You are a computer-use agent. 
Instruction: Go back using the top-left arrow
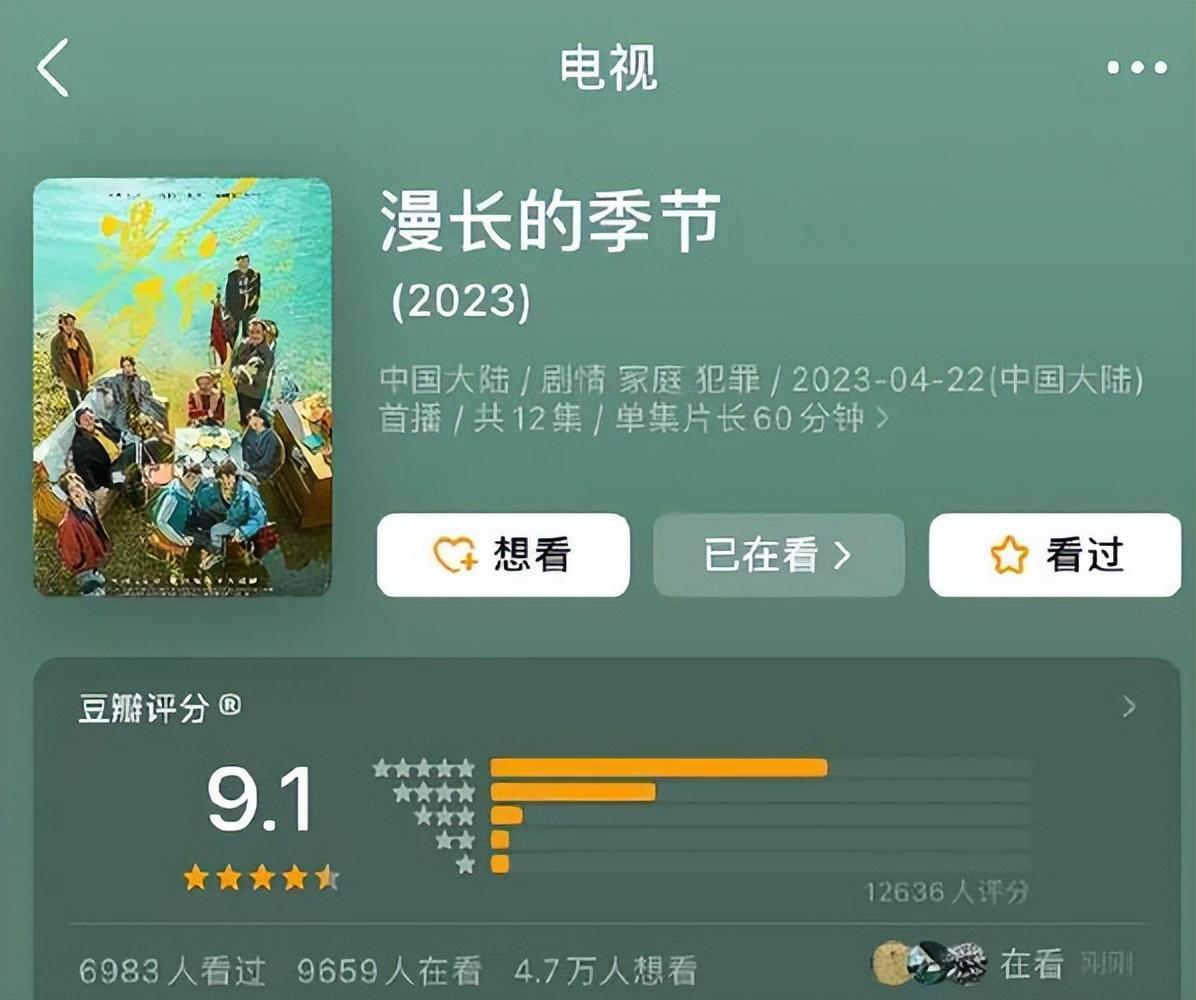point(53,68)
